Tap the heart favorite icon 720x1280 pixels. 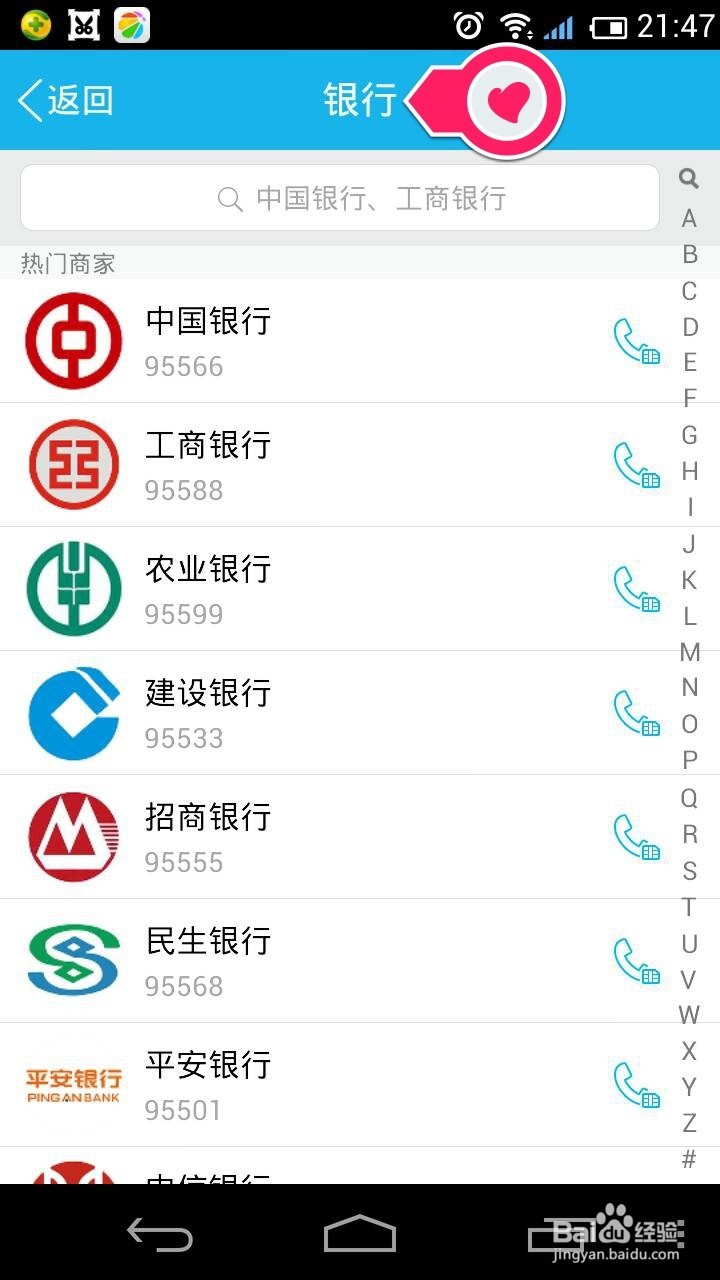pos(509,101)
